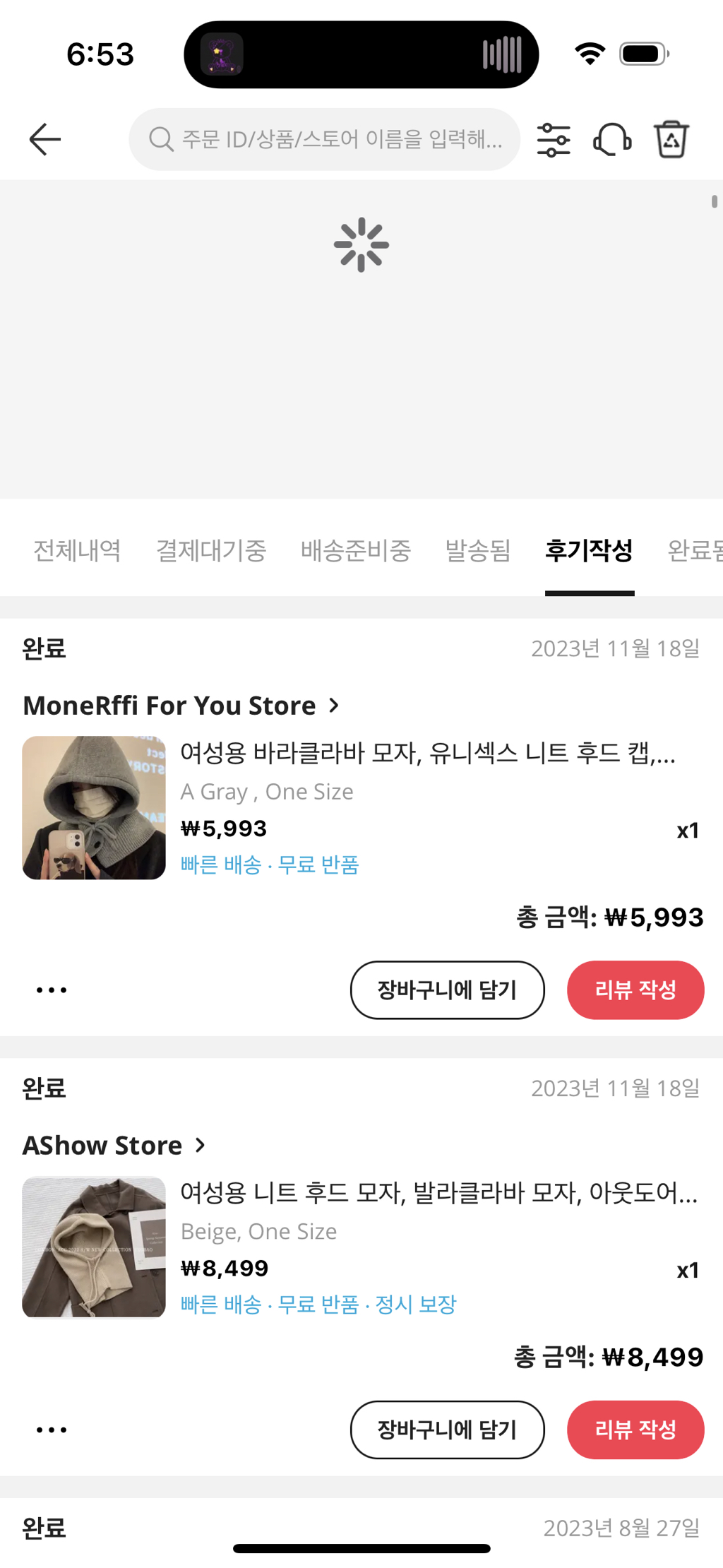
Task: Click the search magnifier icon
Action: (x=161, y=138)
